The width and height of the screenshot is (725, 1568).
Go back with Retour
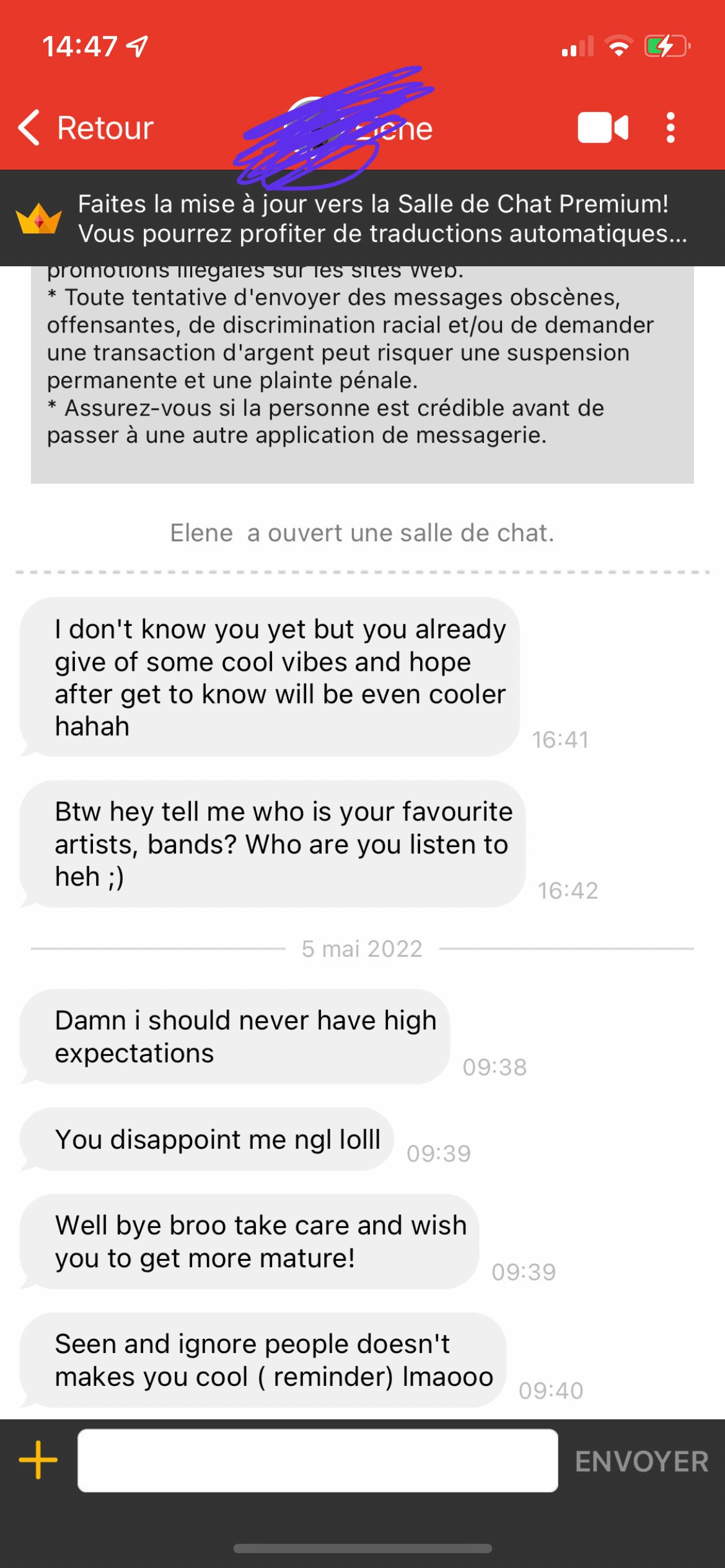86,128
